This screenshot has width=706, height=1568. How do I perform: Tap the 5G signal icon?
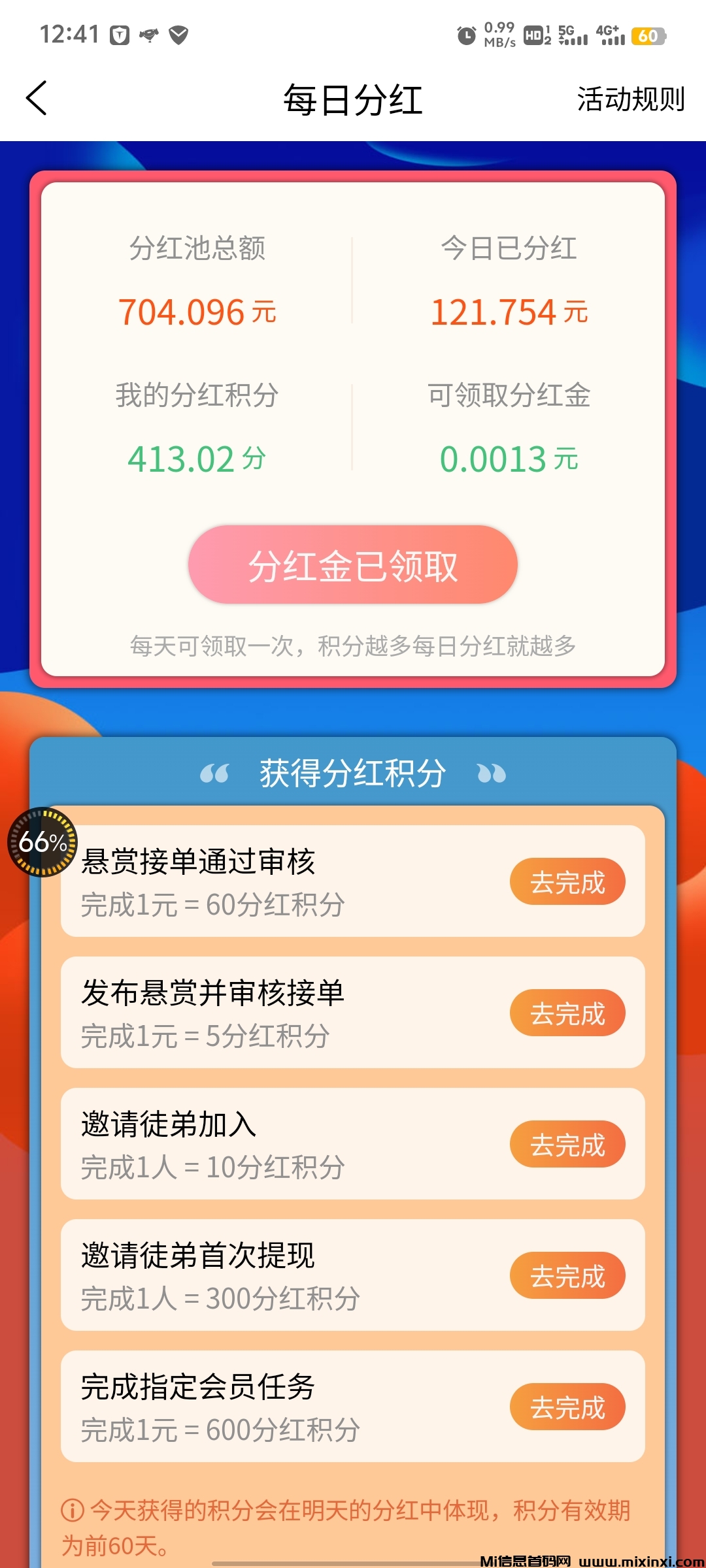point(571,36)
